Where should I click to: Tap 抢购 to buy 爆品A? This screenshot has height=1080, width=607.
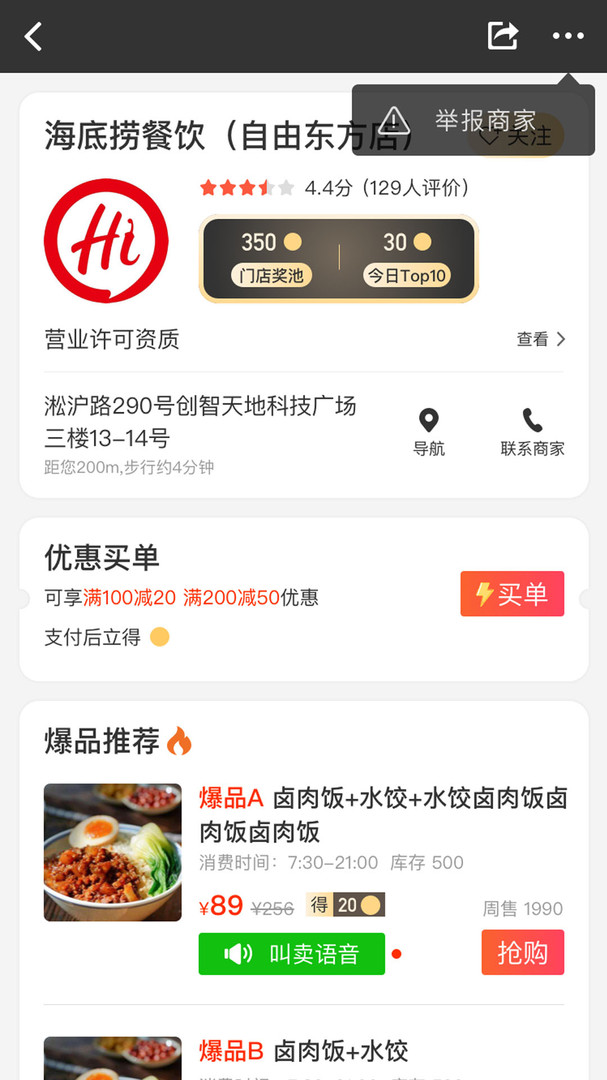click(x=522, y=952)
